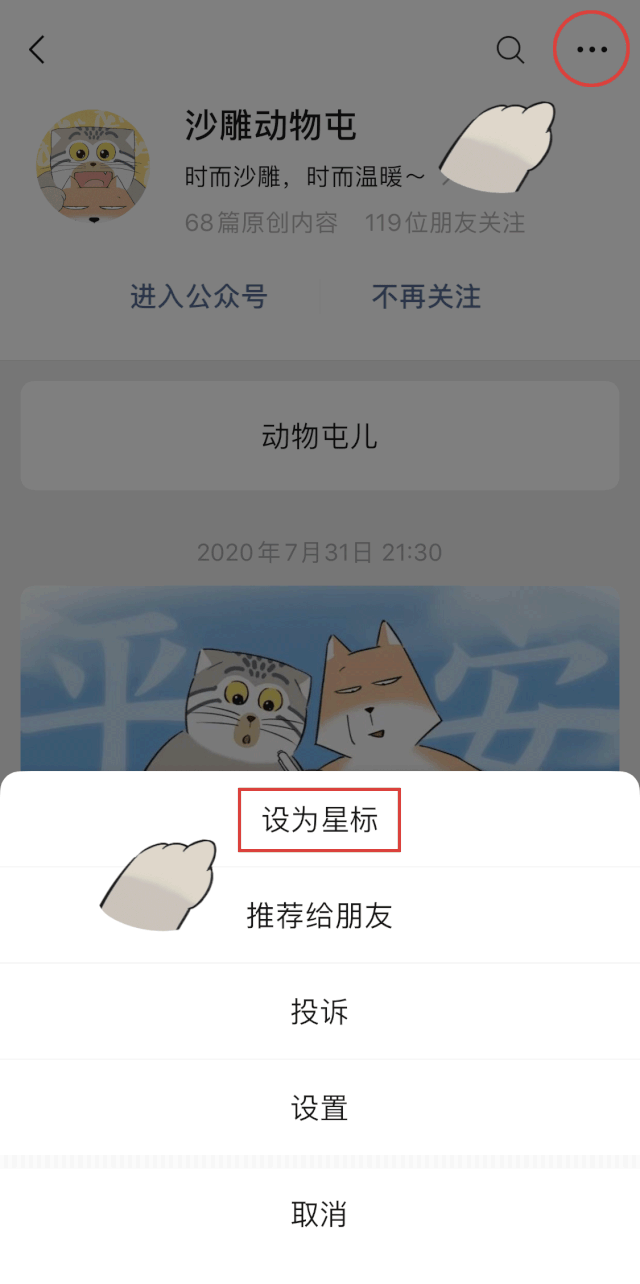Viewport: 640px width, 1284px height.
Task: Tap 不再关注 to unfollow
Action: click(426, 297)
